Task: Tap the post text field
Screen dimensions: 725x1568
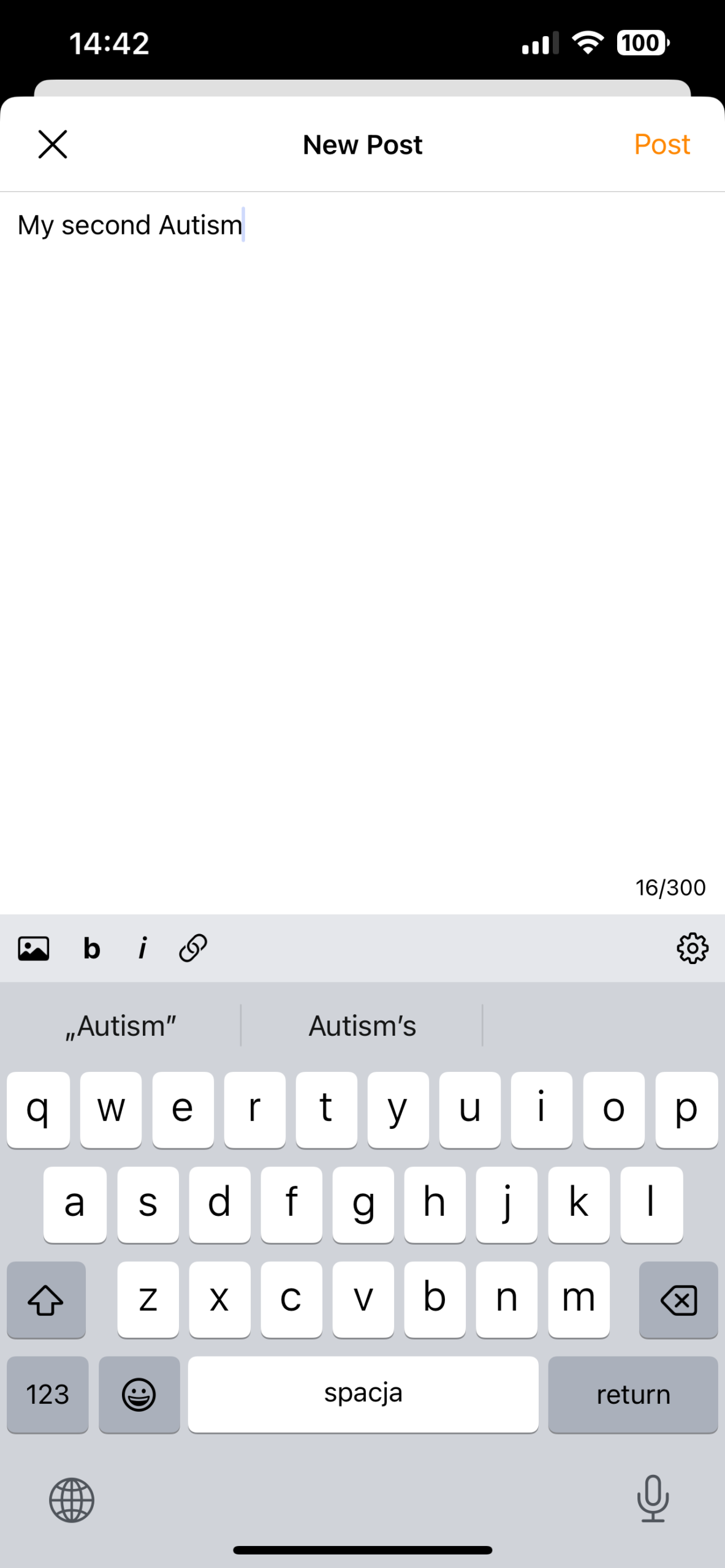Action: (x=362, y=533)
